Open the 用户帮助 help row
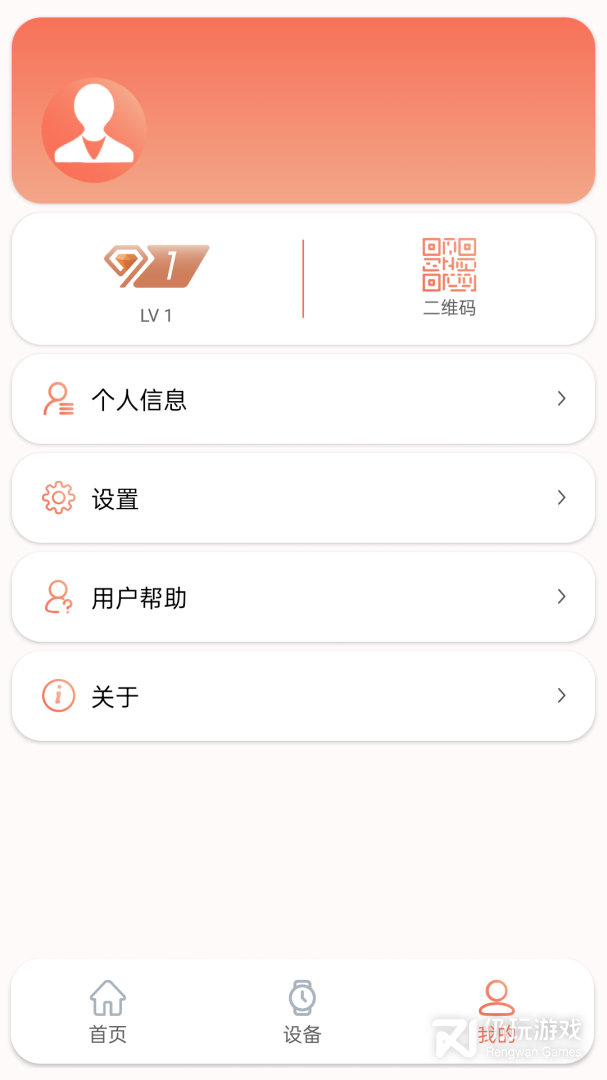The height and width of the screenshot is (1080, 607). [303, 597]
